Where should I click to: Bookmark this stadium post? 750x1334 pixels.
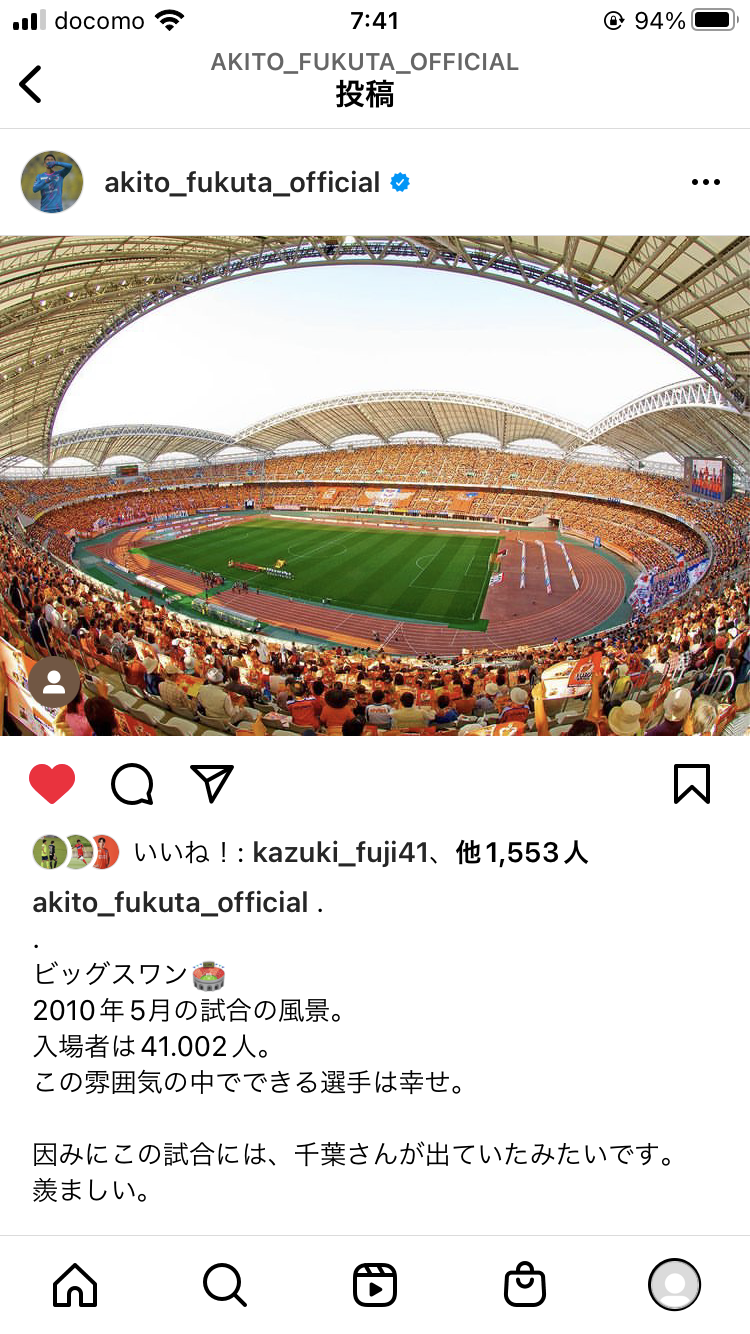[x=692, y=784]
